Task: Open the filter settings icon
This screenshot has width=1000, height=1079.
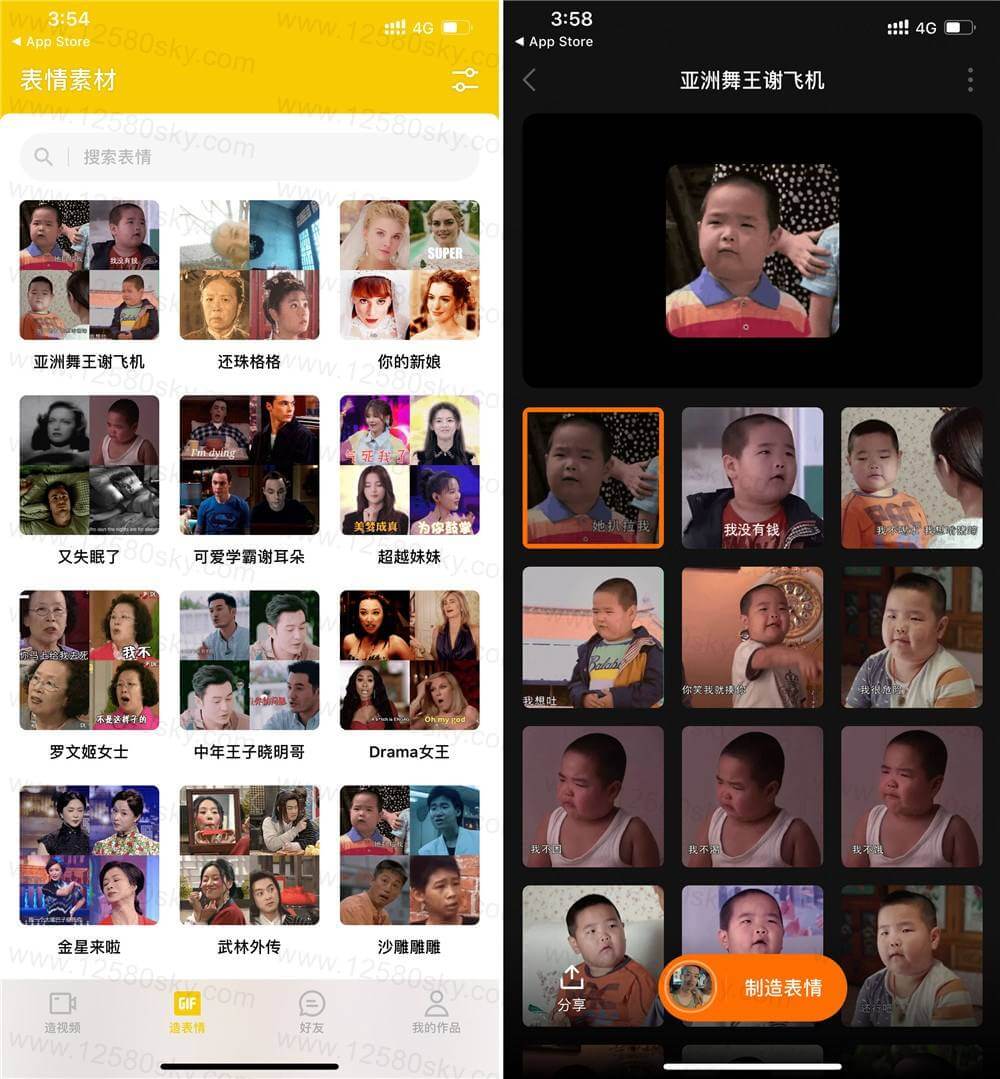Action: pos(464,81)
